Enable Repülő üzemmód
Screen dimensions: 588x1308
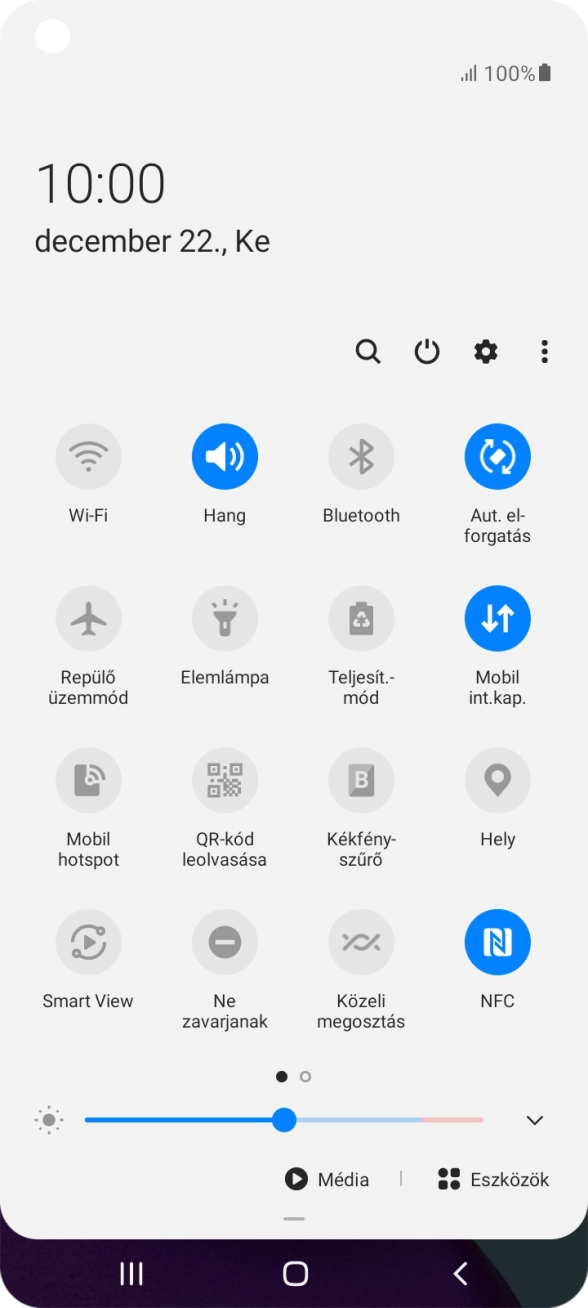tap(88, 619)
